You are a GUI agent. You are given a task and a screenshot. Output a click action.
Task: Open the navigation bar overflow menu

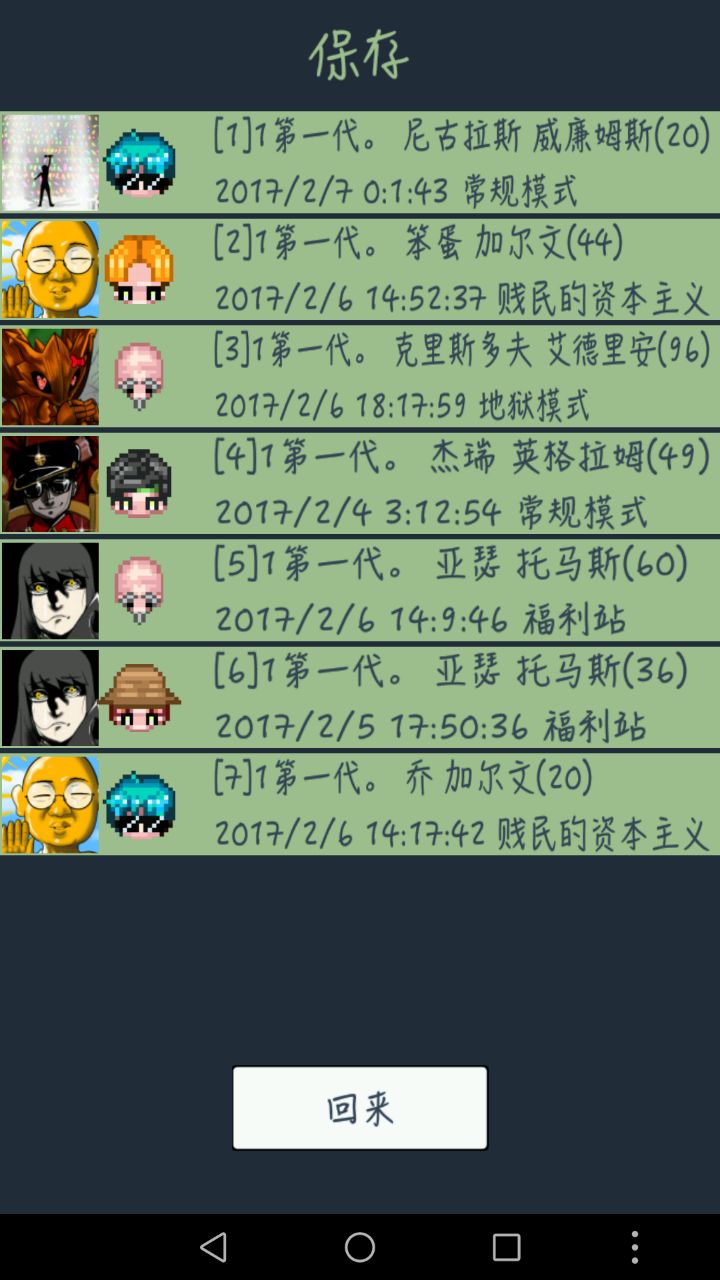pos(634,1247)
